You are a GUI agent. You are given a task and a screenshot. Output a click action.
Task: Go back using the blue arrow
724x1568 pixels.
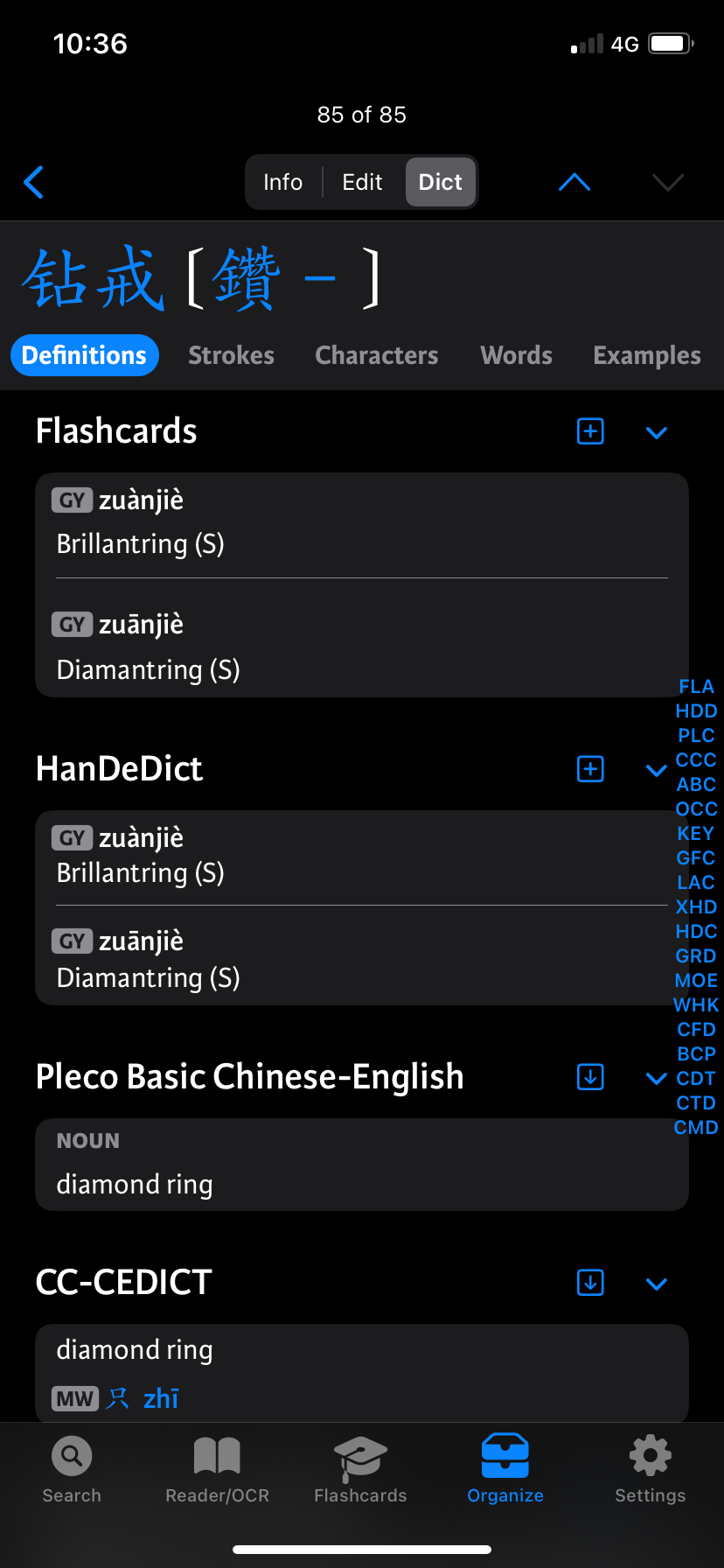tap(34, 182)
